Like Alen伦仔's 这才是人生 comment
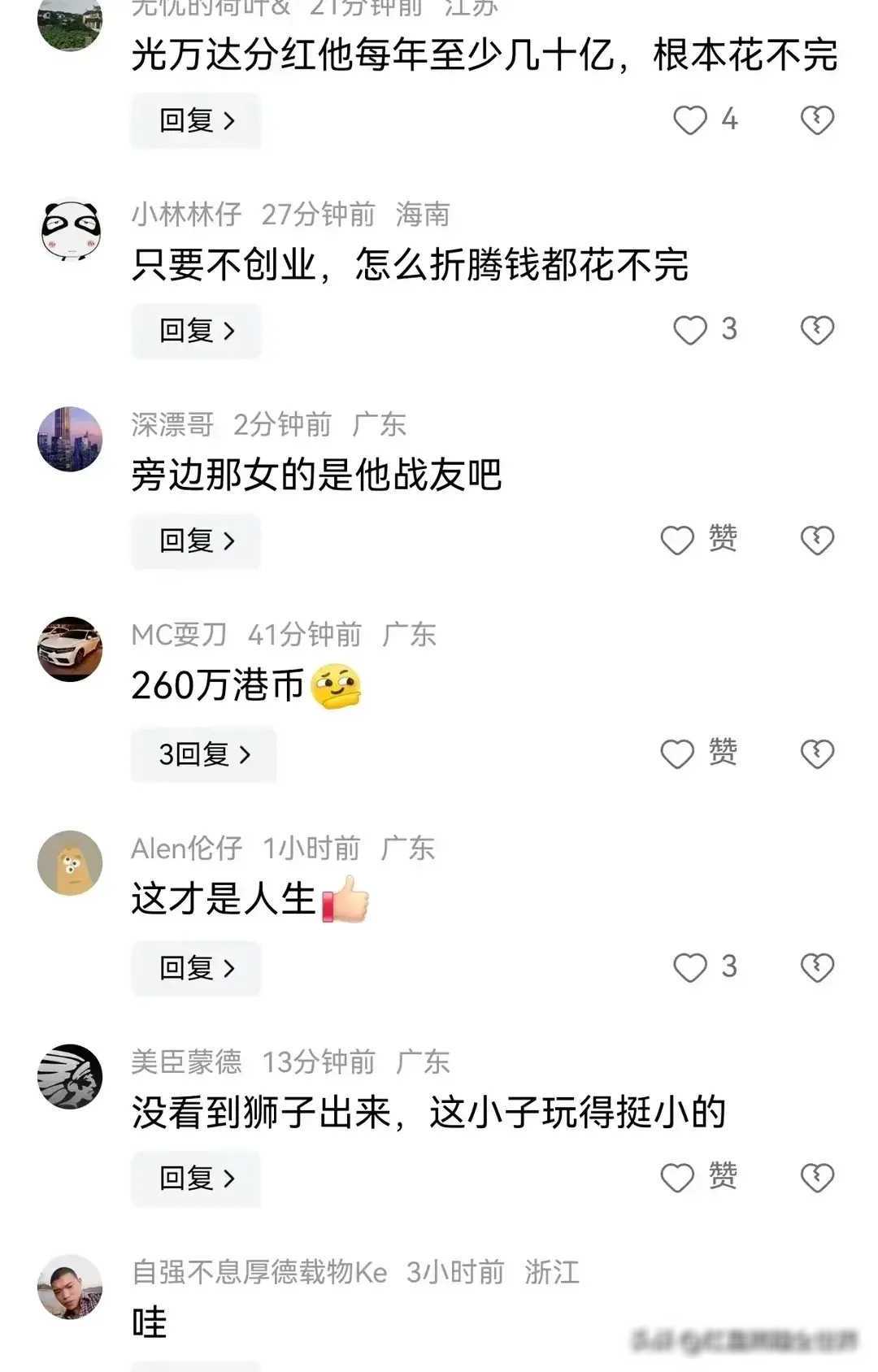The width and height of the screenshot is (878, 1372). 690,967
